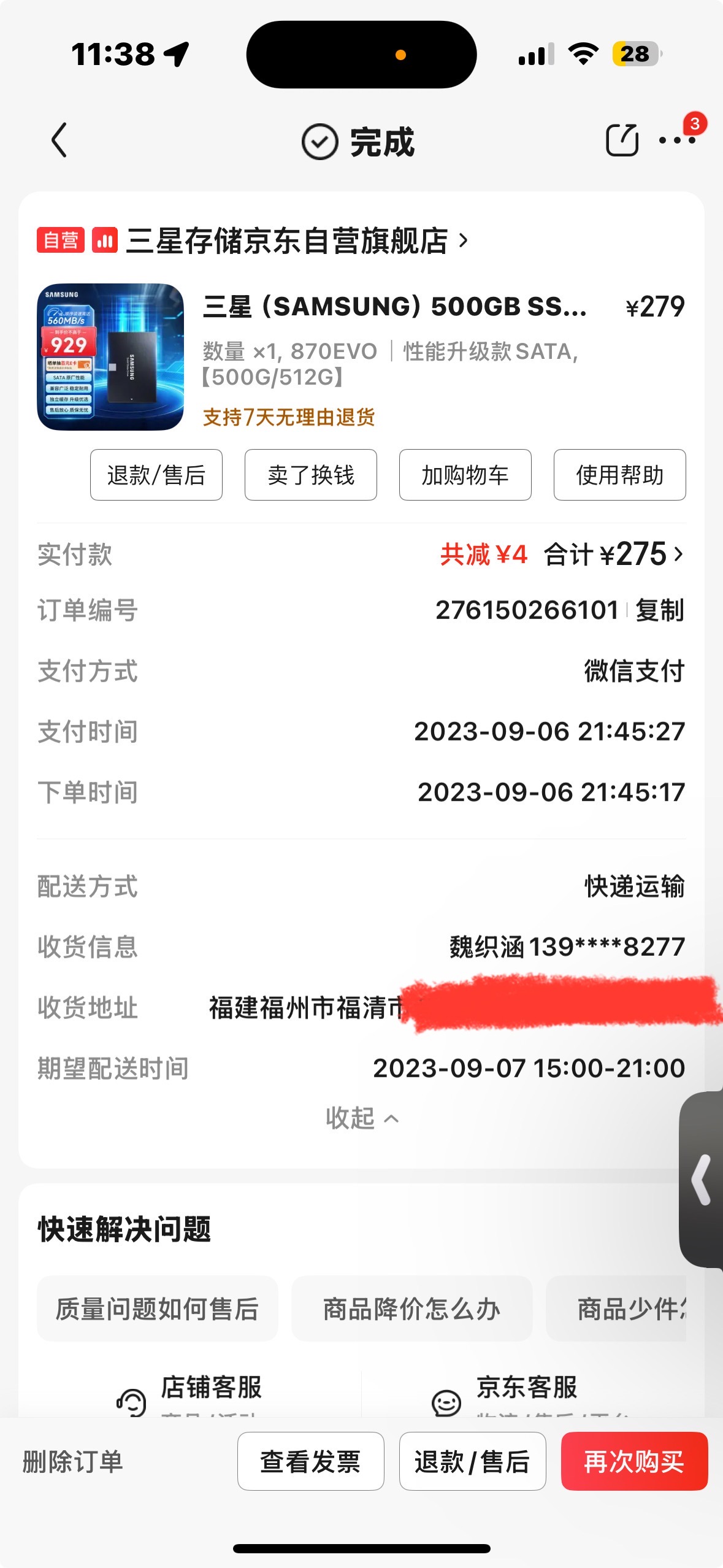Open invoice with 查看发票

310,1461
